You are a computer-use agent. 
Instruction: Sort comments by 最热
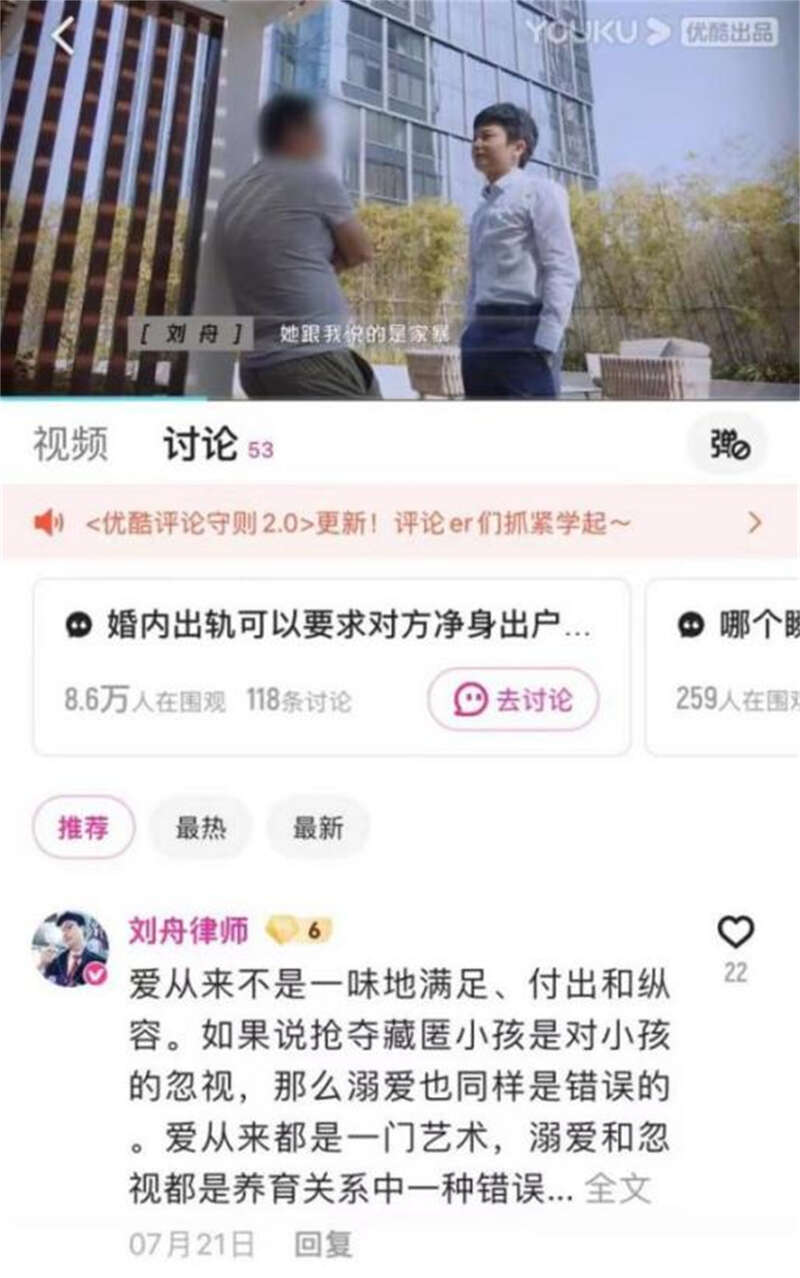pos(200,827)
